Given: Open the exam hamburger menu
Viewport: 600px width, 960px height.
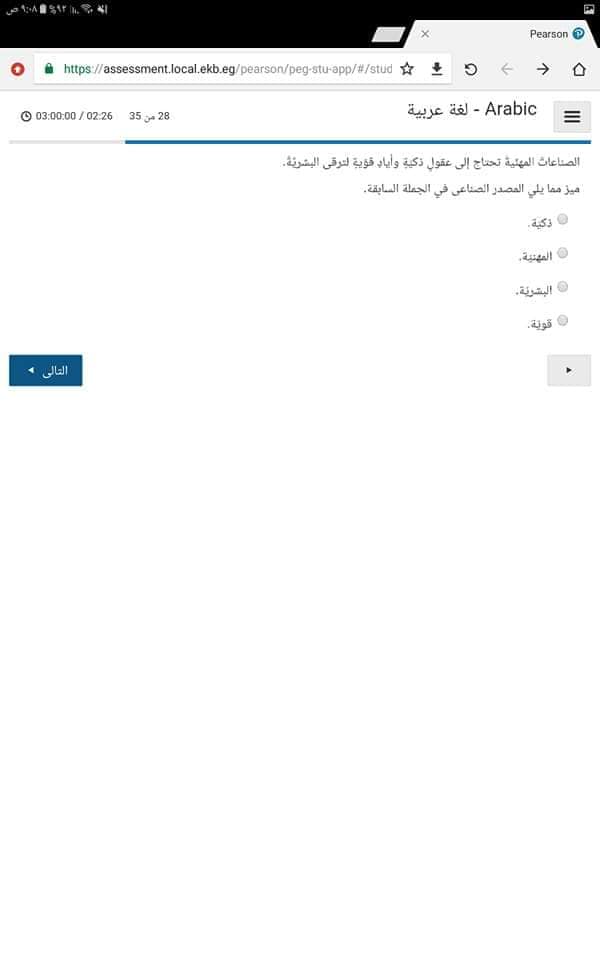Looking at the screenshot, I should [x=572, y=117].
